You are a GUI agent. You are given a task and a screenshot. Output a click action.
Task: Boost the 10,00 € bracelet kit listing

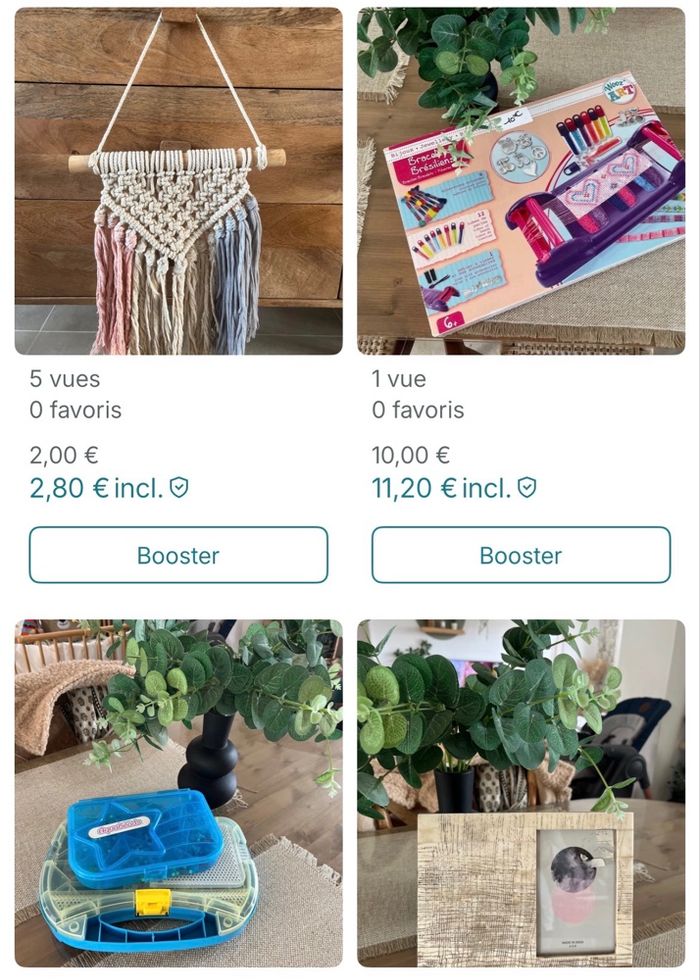tap(521, 555)
